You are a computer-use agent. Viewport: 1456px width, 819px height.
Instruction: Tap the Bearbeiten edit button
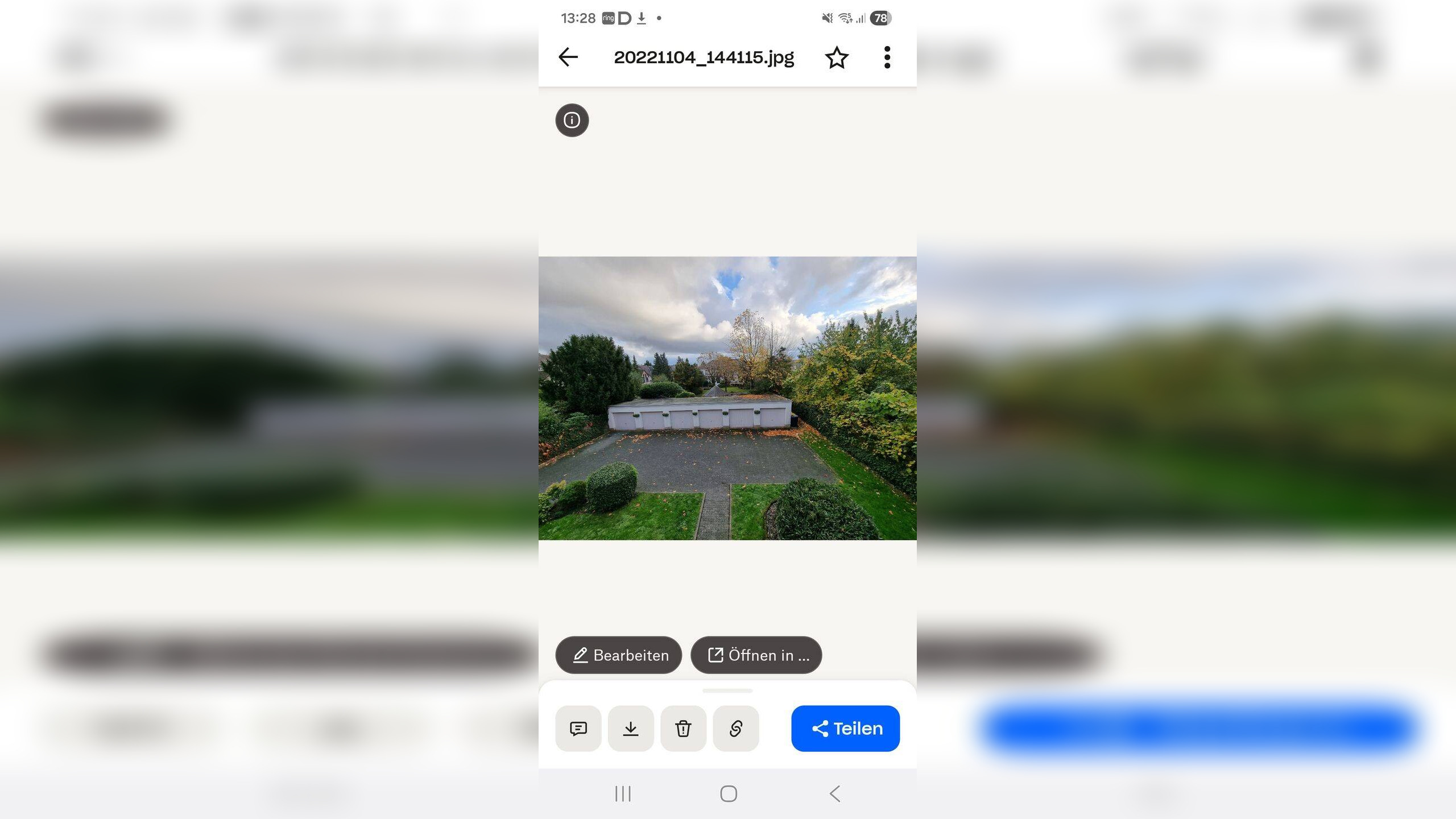[x=618, y=655]
